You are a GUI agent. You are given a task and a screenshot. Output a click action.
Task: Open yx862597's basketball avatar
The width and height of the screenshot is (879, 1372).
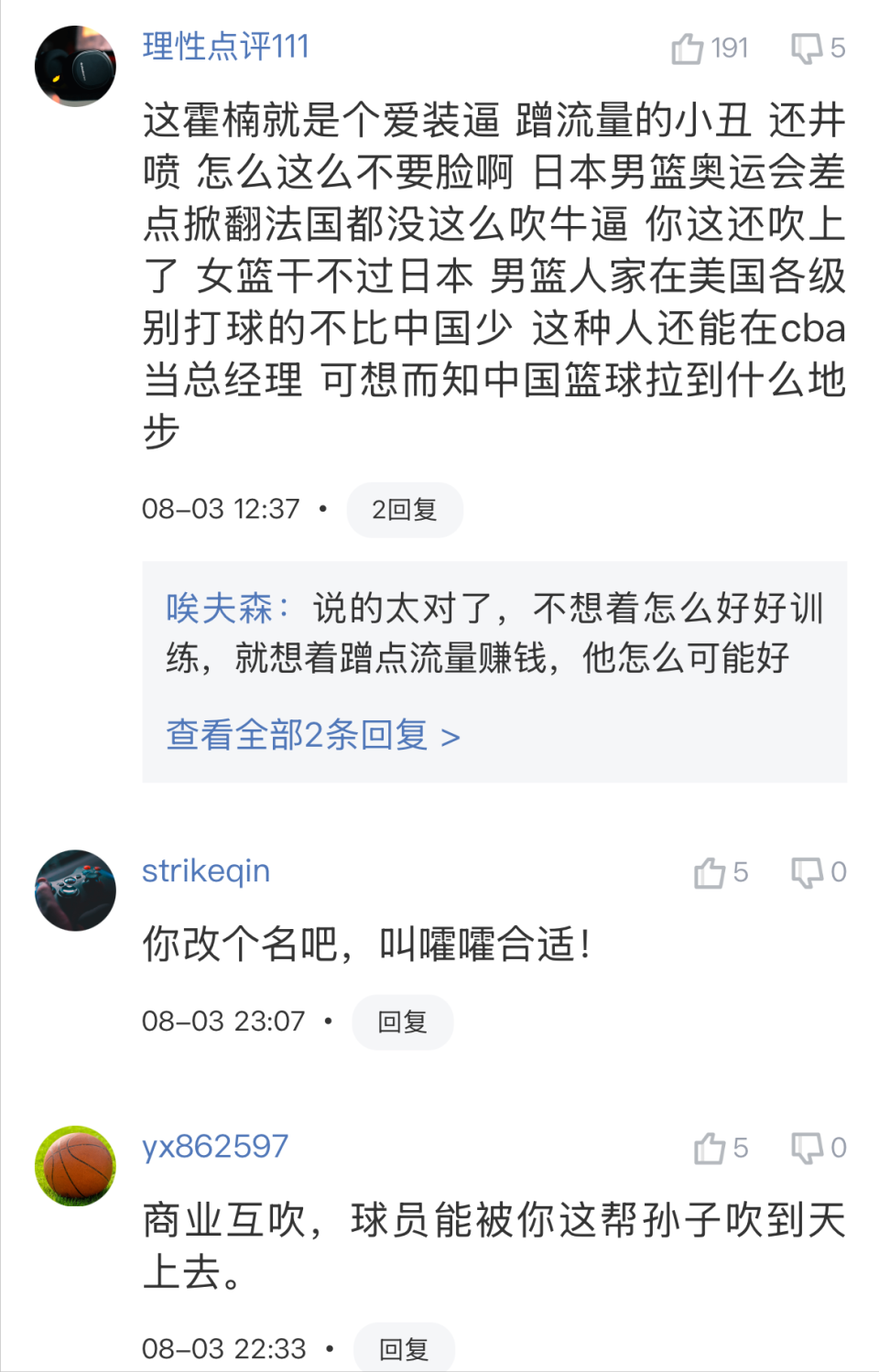tap(75, 1166)
